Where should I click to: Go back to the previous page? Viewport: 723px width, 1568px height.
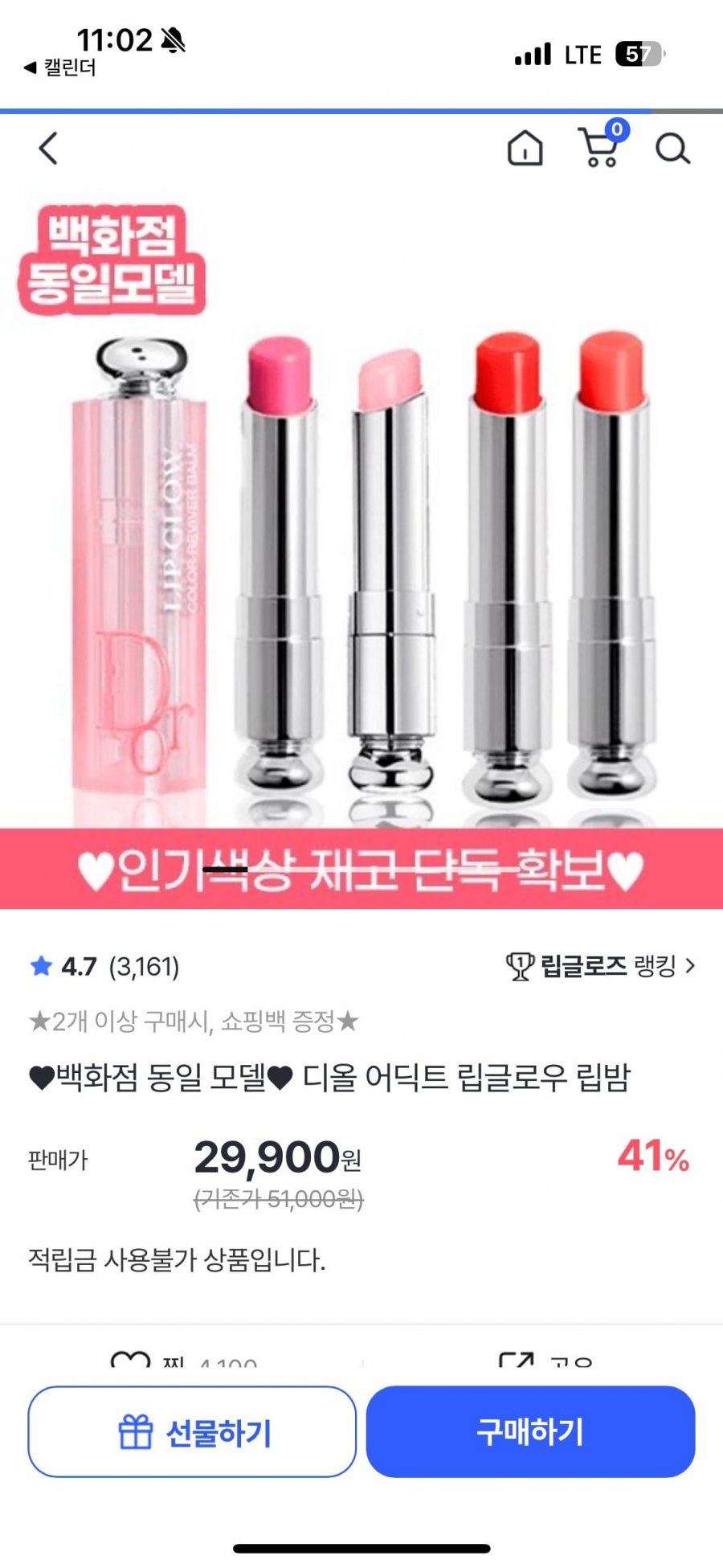click(x=48, y=149)
